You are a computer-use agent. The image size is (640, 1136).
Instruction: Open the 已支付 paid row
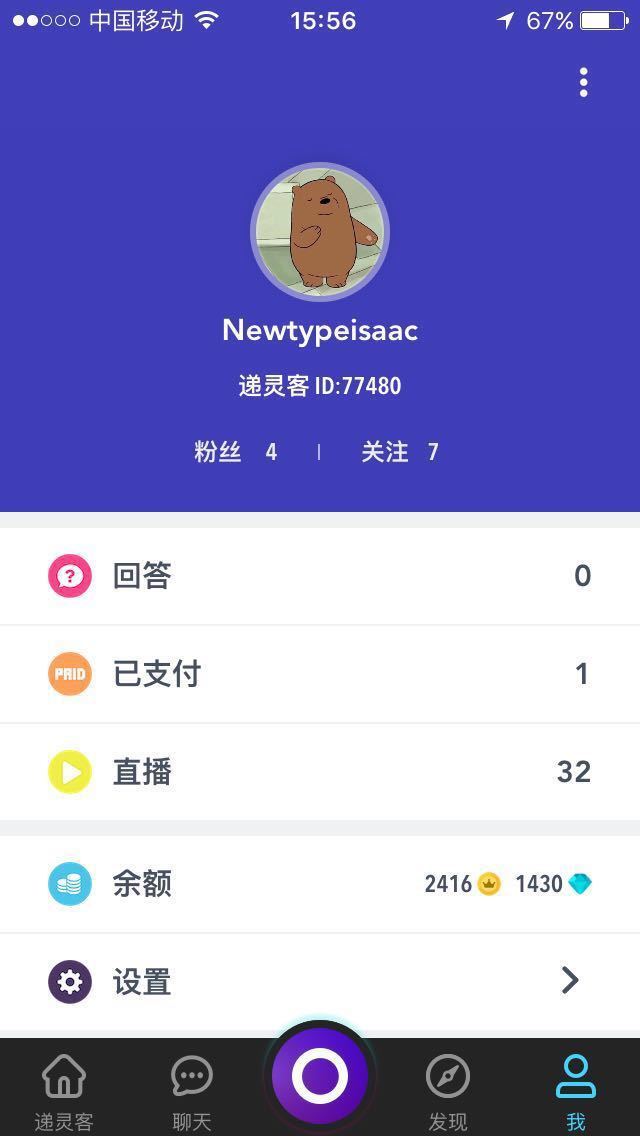coord(320,674)
